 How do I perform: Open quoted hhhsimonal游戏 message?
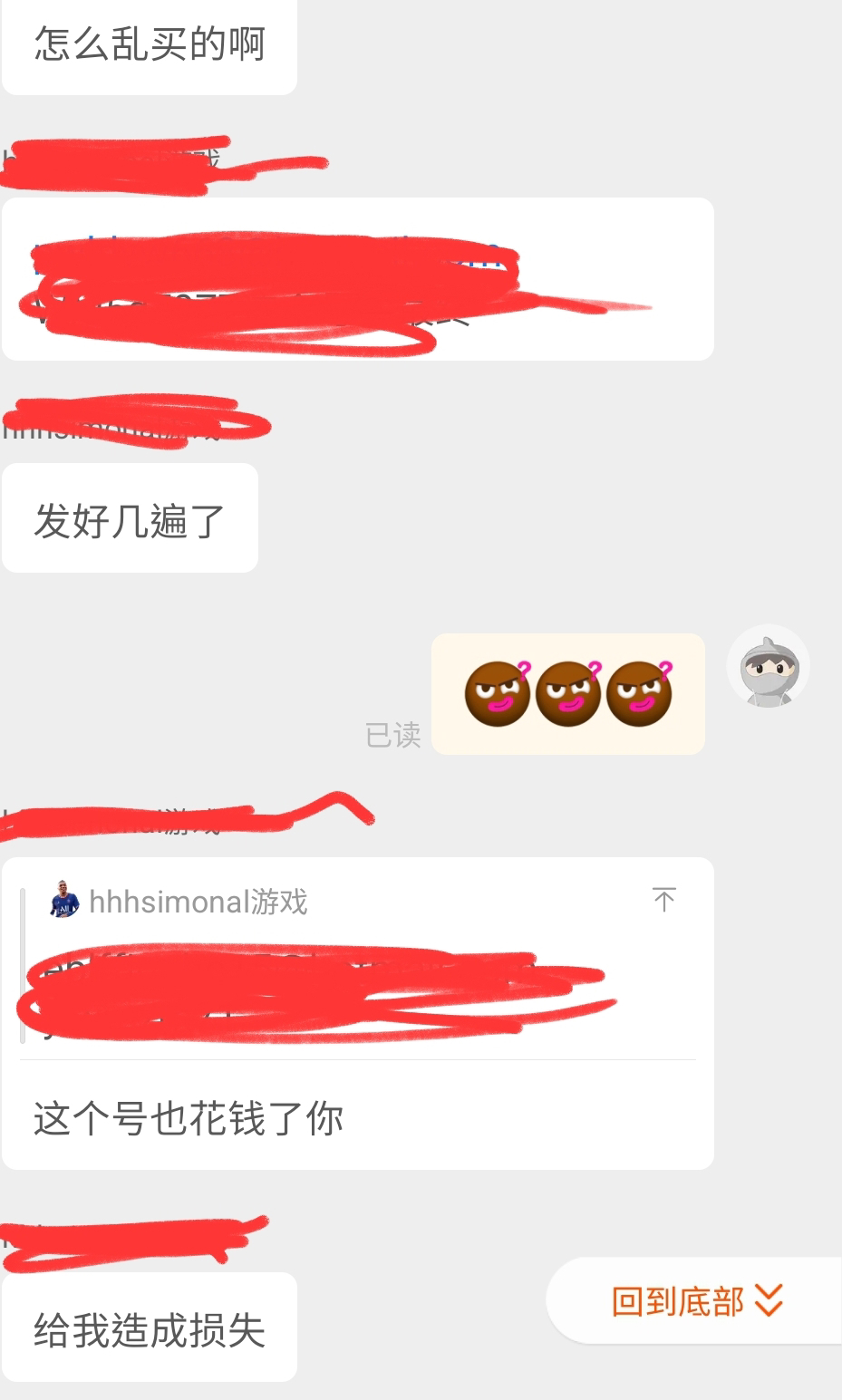(358, 962)
